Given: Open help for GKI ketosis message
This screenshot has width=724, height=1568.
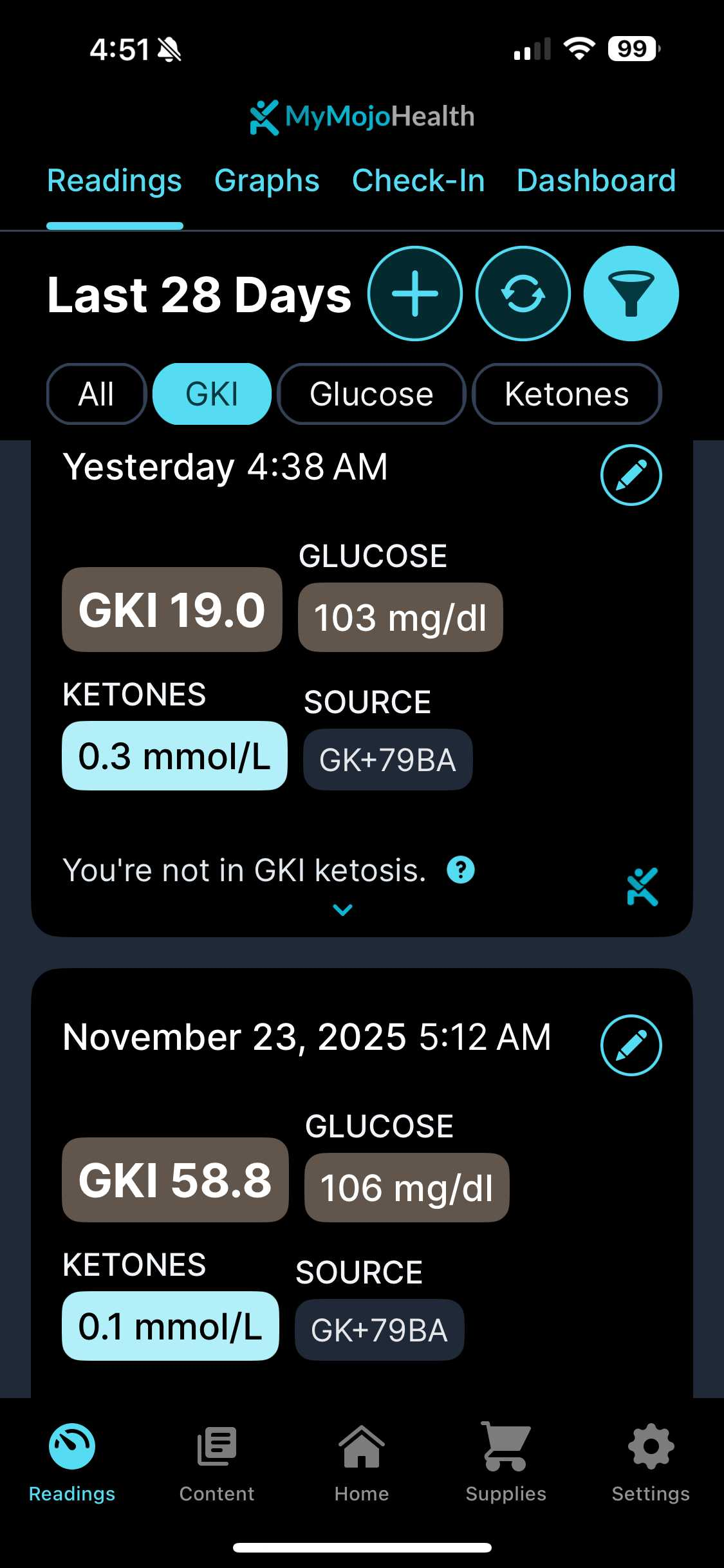Looking at the screenshot, I should click(461, 870).
